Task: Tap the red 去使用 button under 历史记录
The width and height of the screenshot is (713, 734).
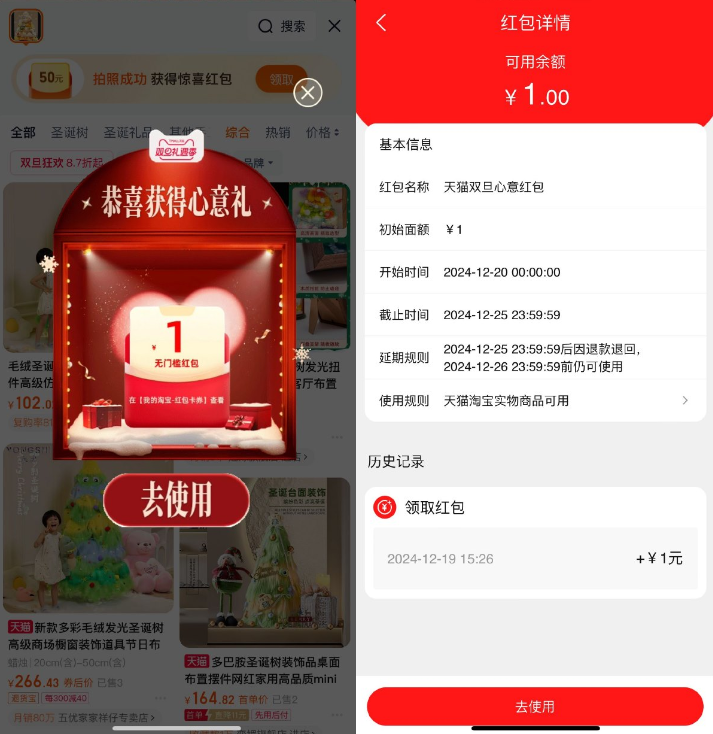Action: (534, 706)
